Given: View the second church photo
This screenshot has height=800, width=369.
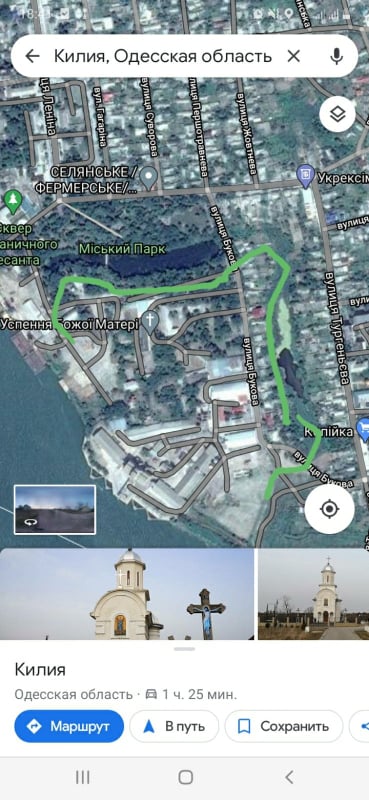Looking at the screenshot, I should point(313,594).
